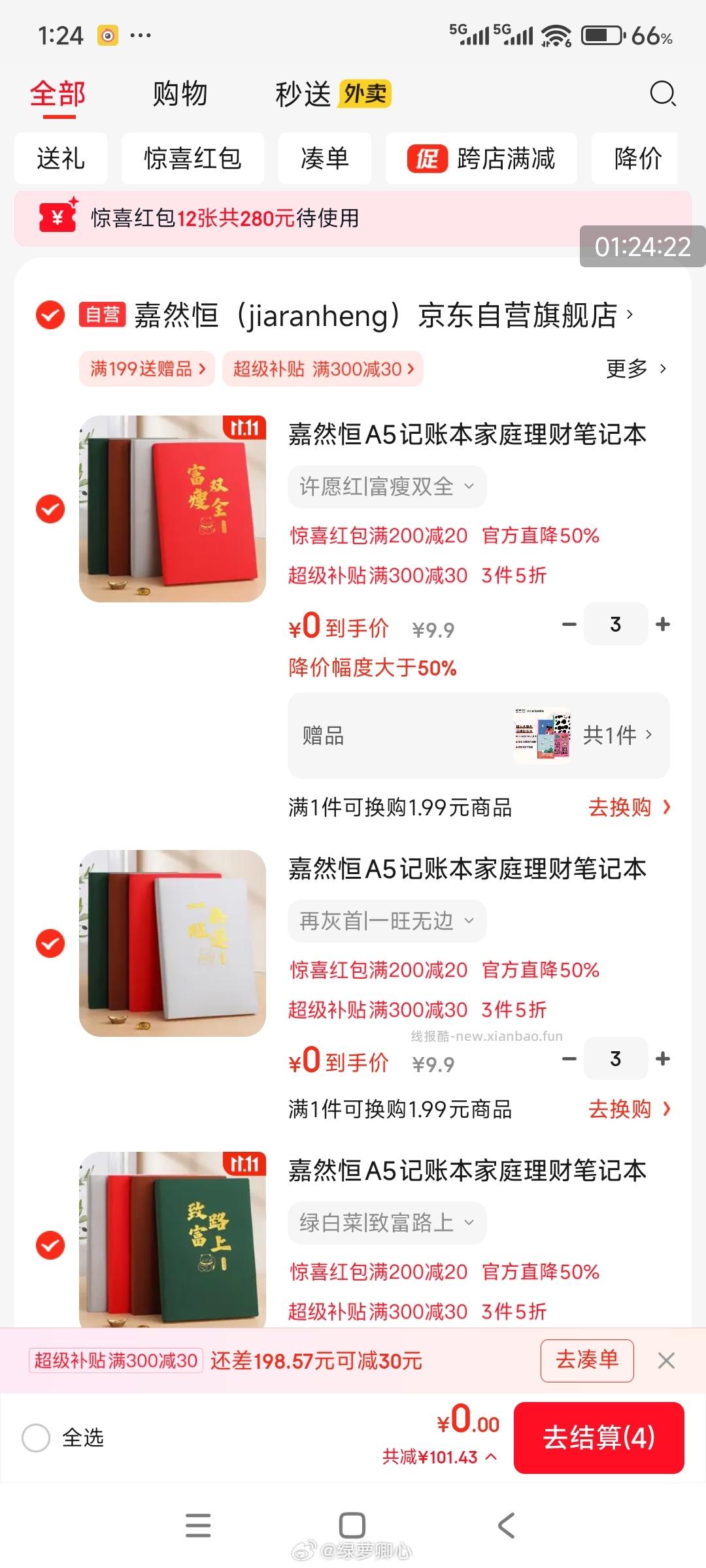
Task: Switch to the 购物 tab
Action: coord(180,93)
